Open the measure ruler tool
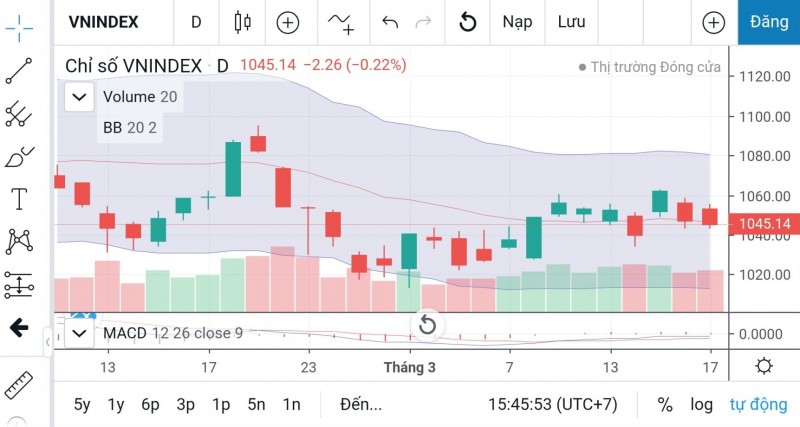The image size is (800, 427). 19,384
